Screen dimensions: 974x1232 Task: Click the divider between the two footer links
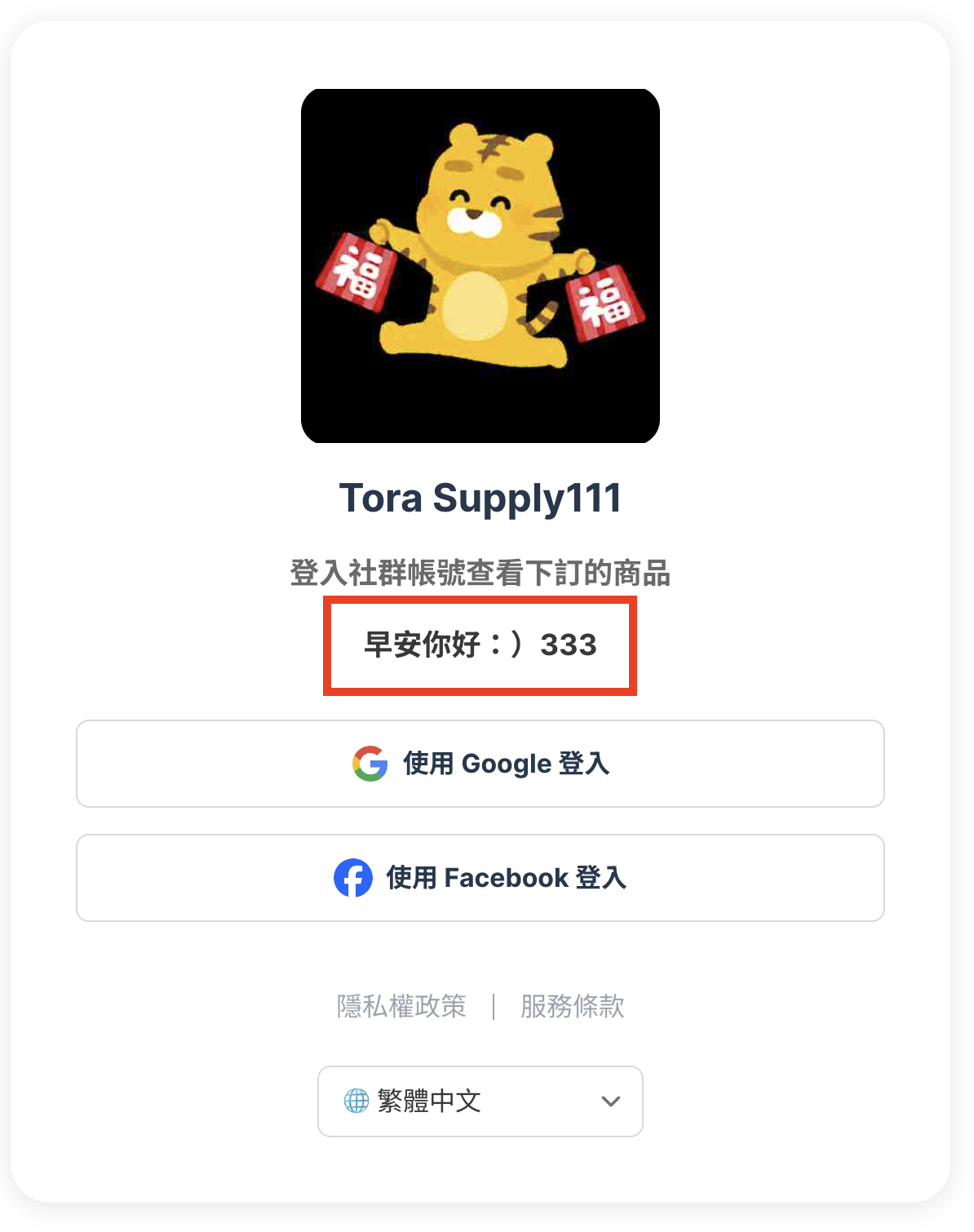click(493, 1006)
